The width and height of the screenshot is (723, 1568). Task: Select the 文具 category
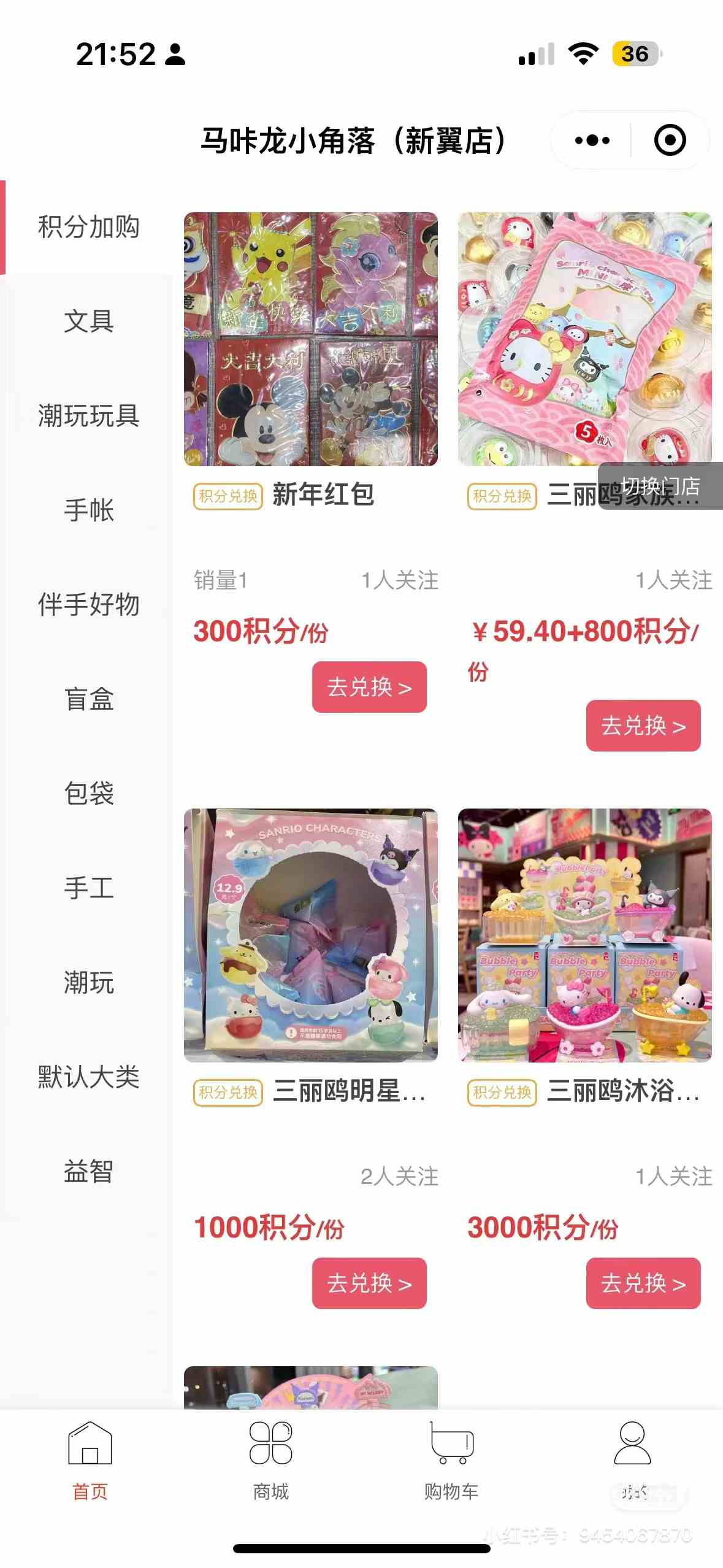tap(89, 321)
